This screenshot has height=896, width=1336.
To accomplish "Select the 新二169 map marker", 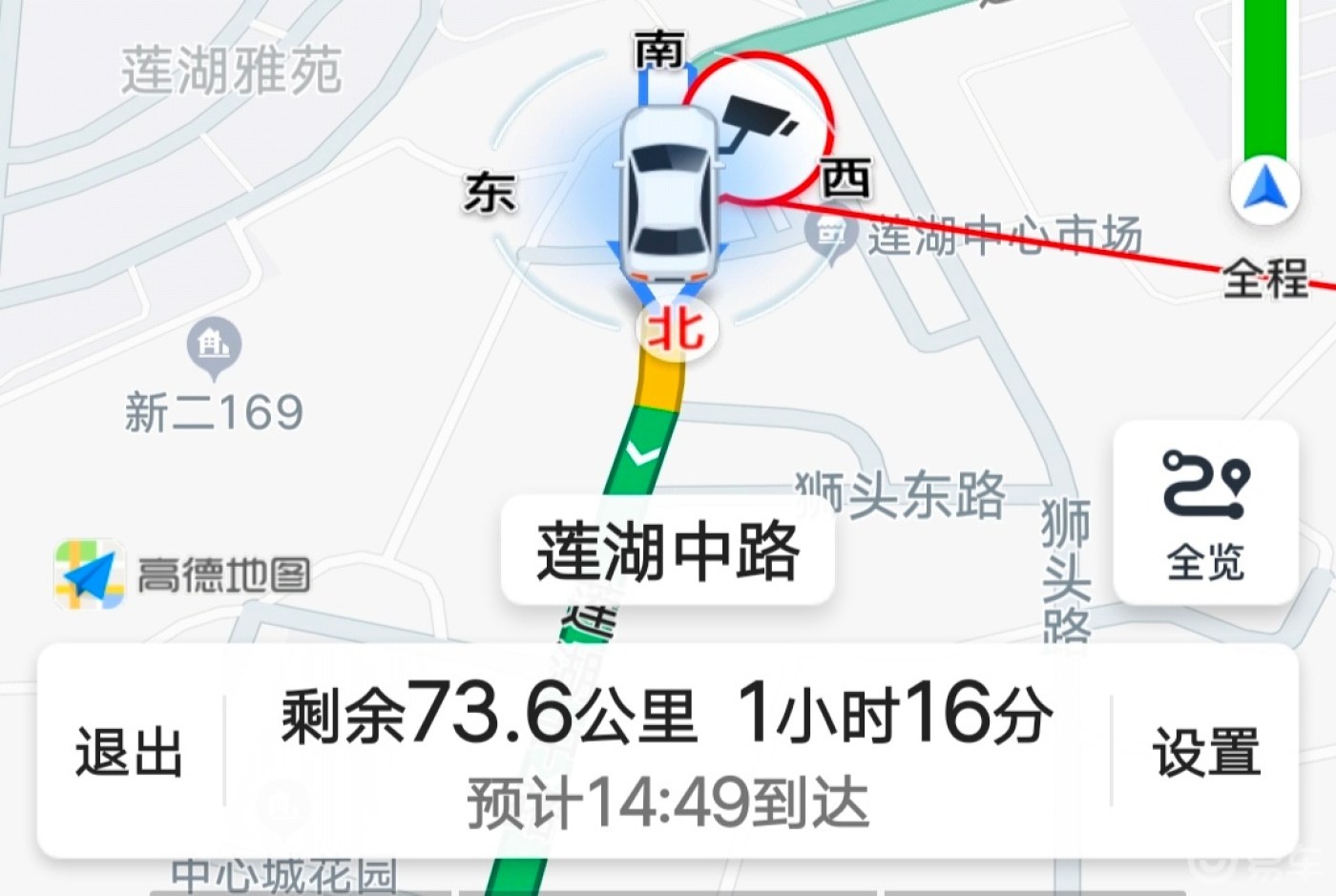I will click(215, 346).
